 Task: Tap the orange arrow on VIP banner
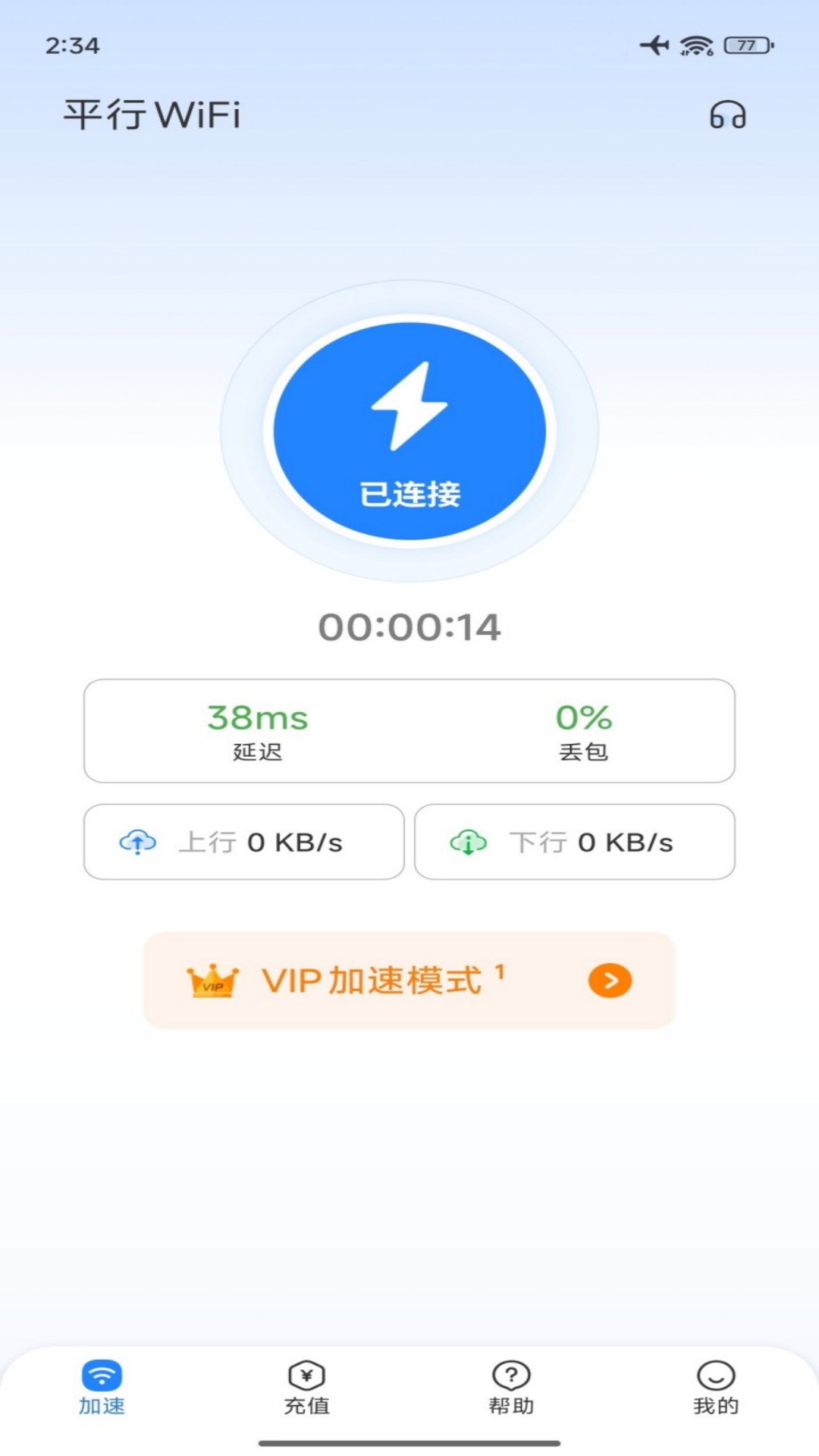(610, 980)
